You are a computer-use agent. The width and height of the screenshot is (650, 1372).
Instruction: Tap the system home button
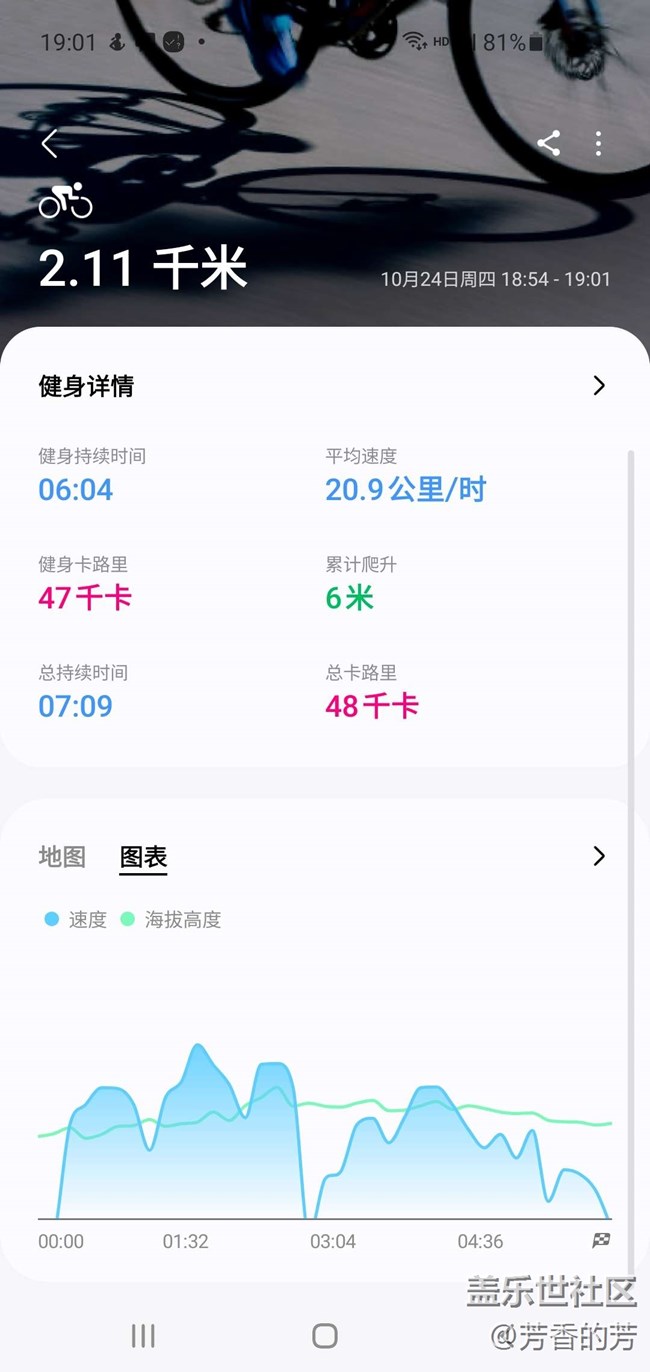click(325, 1335)
